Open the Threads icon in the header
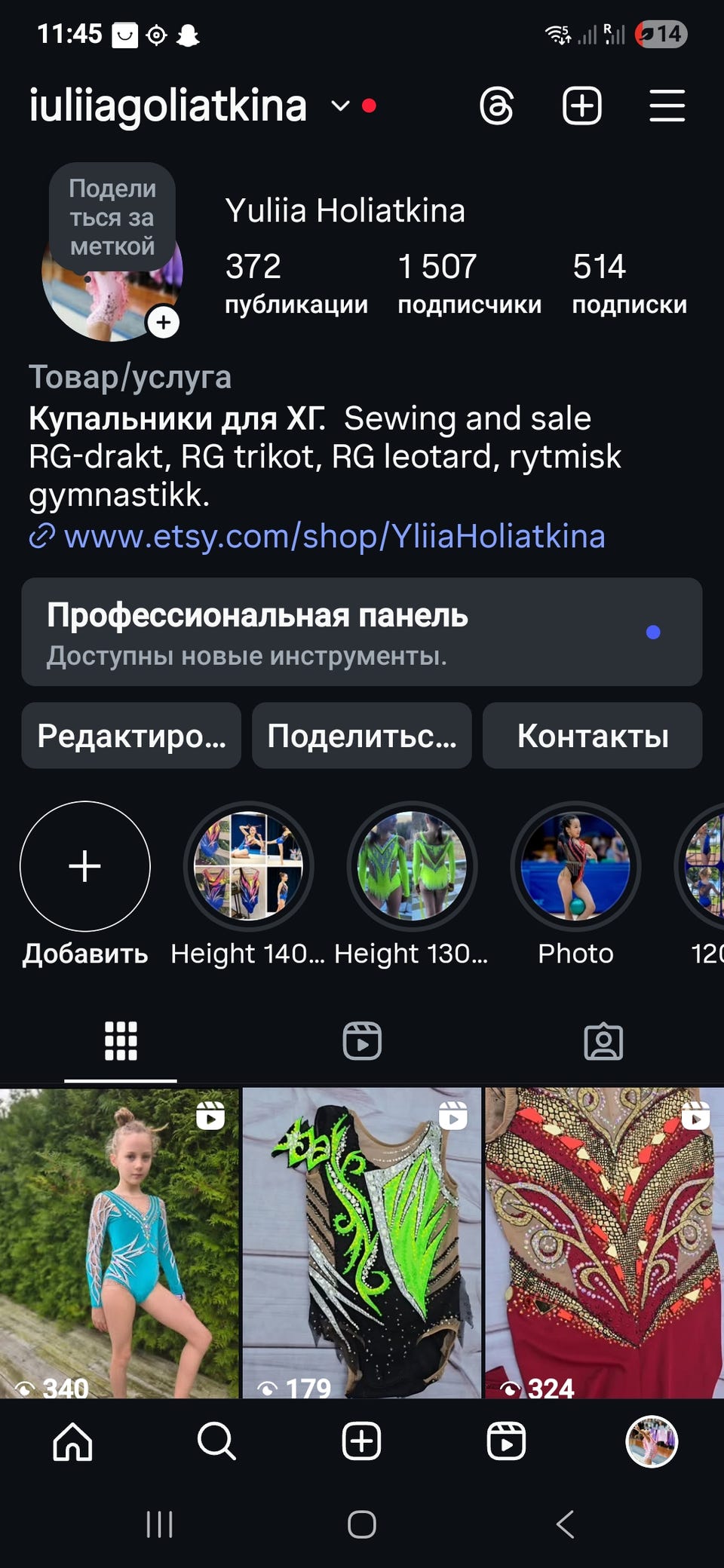The height and width of the screenshot is (1568, 724). click(496, 106)
